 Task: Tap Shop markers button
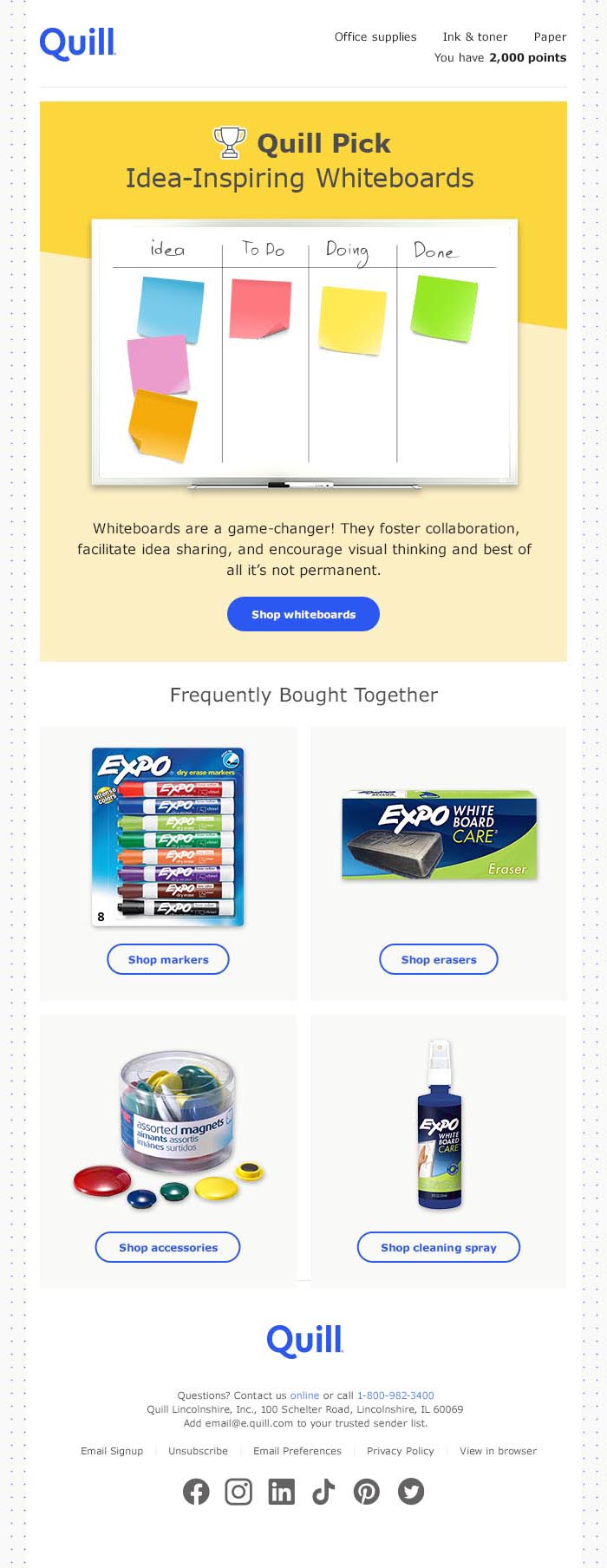tap(168, 959)
